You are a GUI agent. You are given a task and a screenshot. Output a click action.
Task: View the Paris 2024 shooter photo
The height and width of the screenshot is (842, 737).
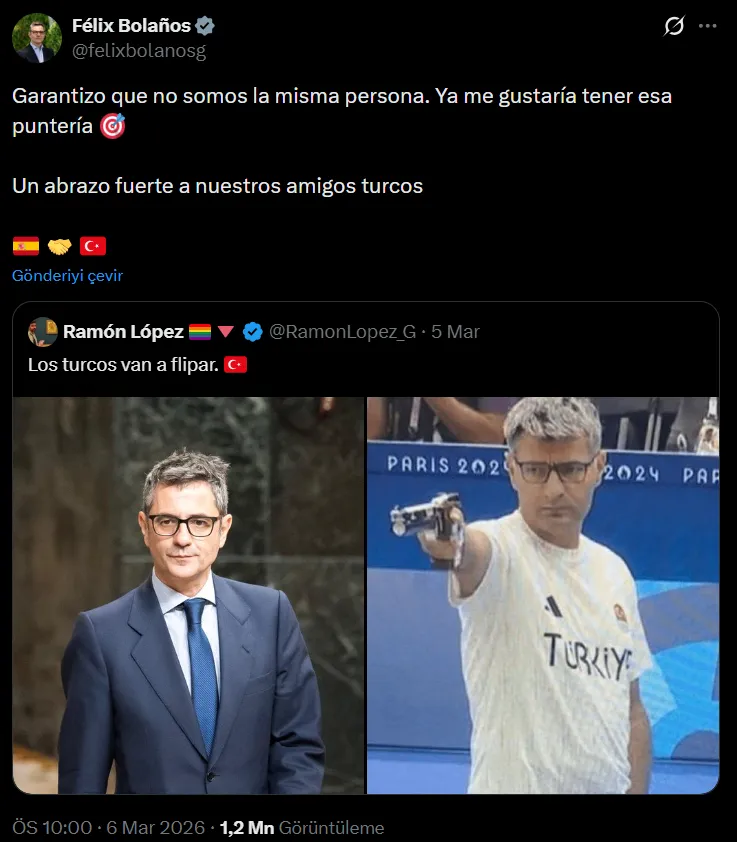click(543, 596)
